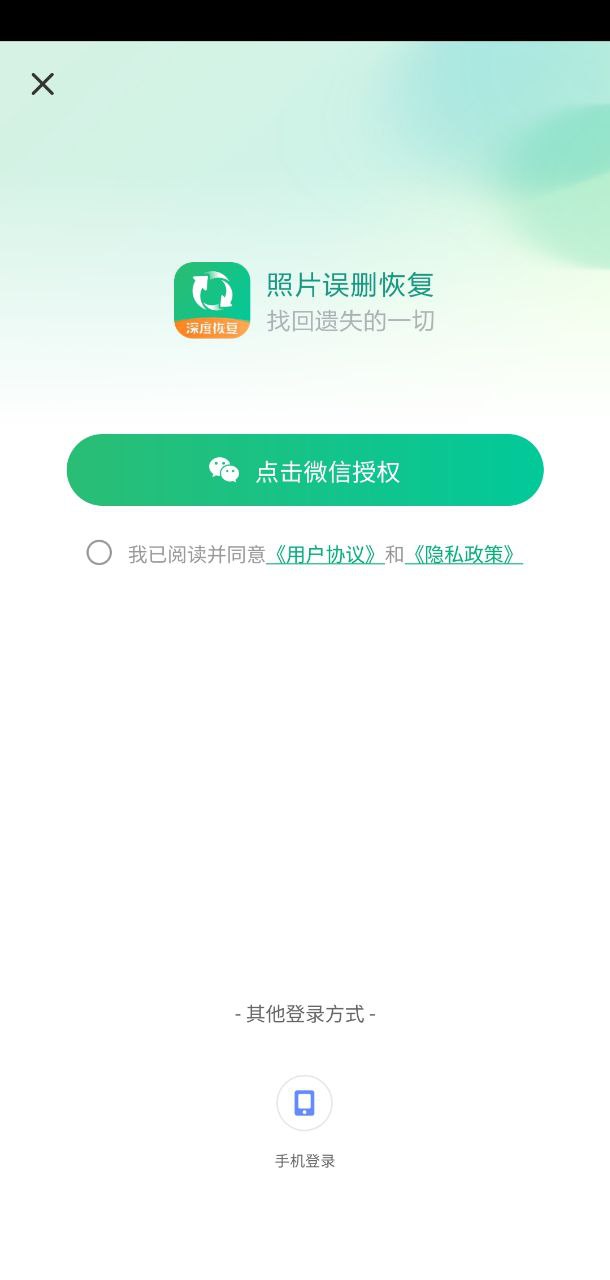
Task: Open the 《隐私政策》 link
Action: coord(464,554)
